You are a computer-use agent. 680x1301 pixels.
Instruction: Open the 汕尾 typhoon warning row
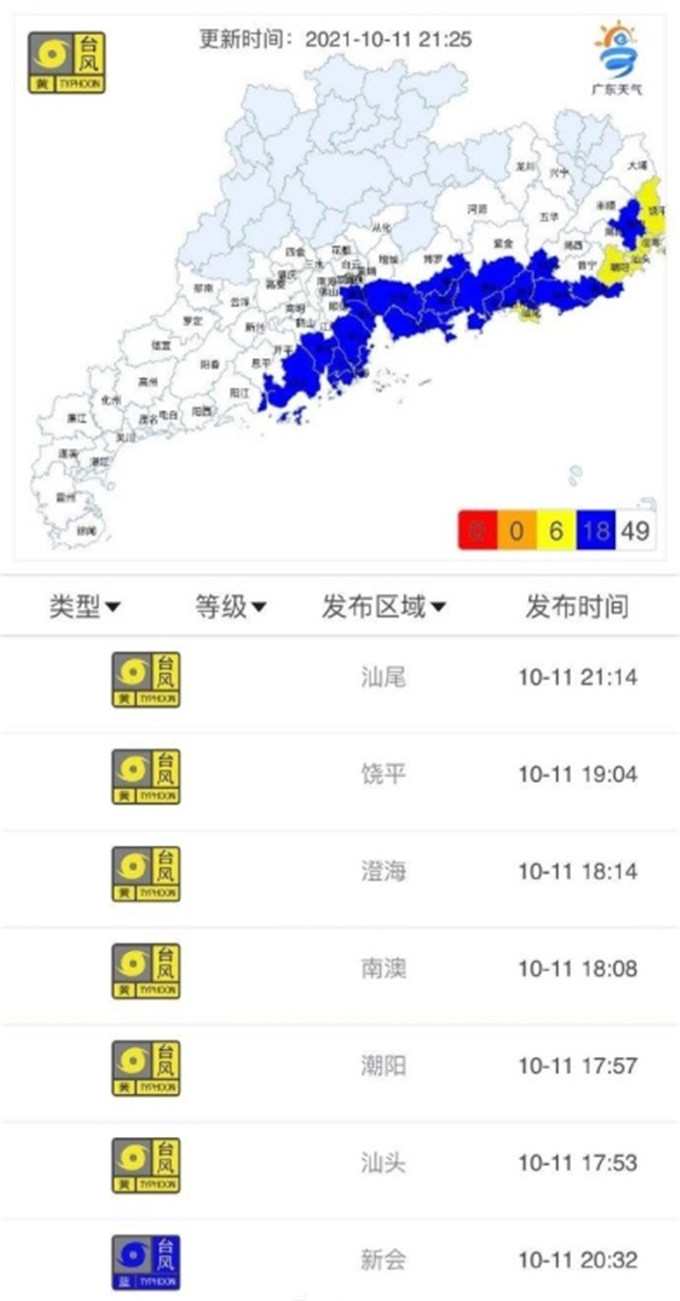(383, 677)
